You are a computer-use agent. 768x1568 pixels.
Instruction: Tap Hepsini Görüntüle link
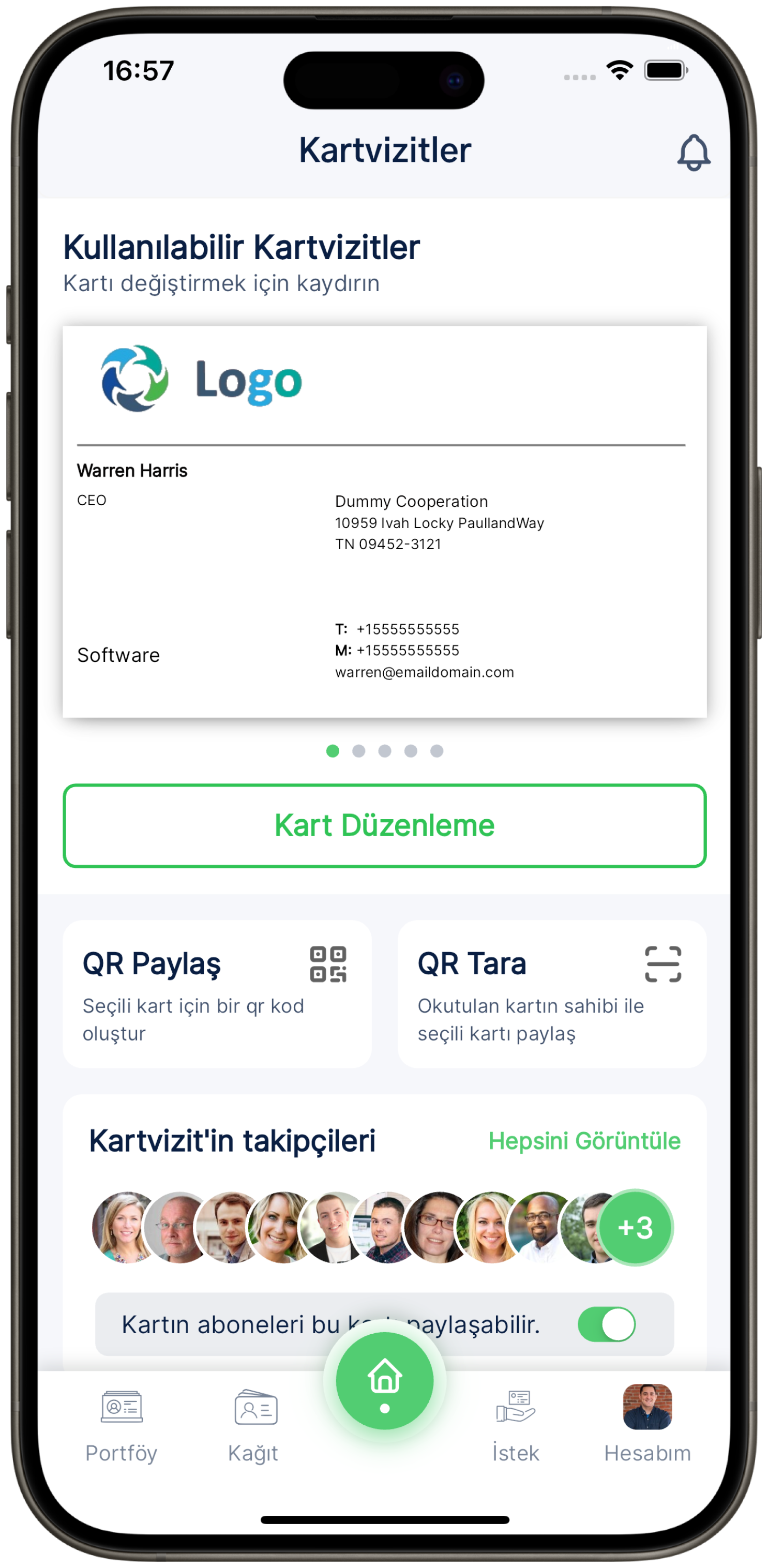[x=583, y=1141]
